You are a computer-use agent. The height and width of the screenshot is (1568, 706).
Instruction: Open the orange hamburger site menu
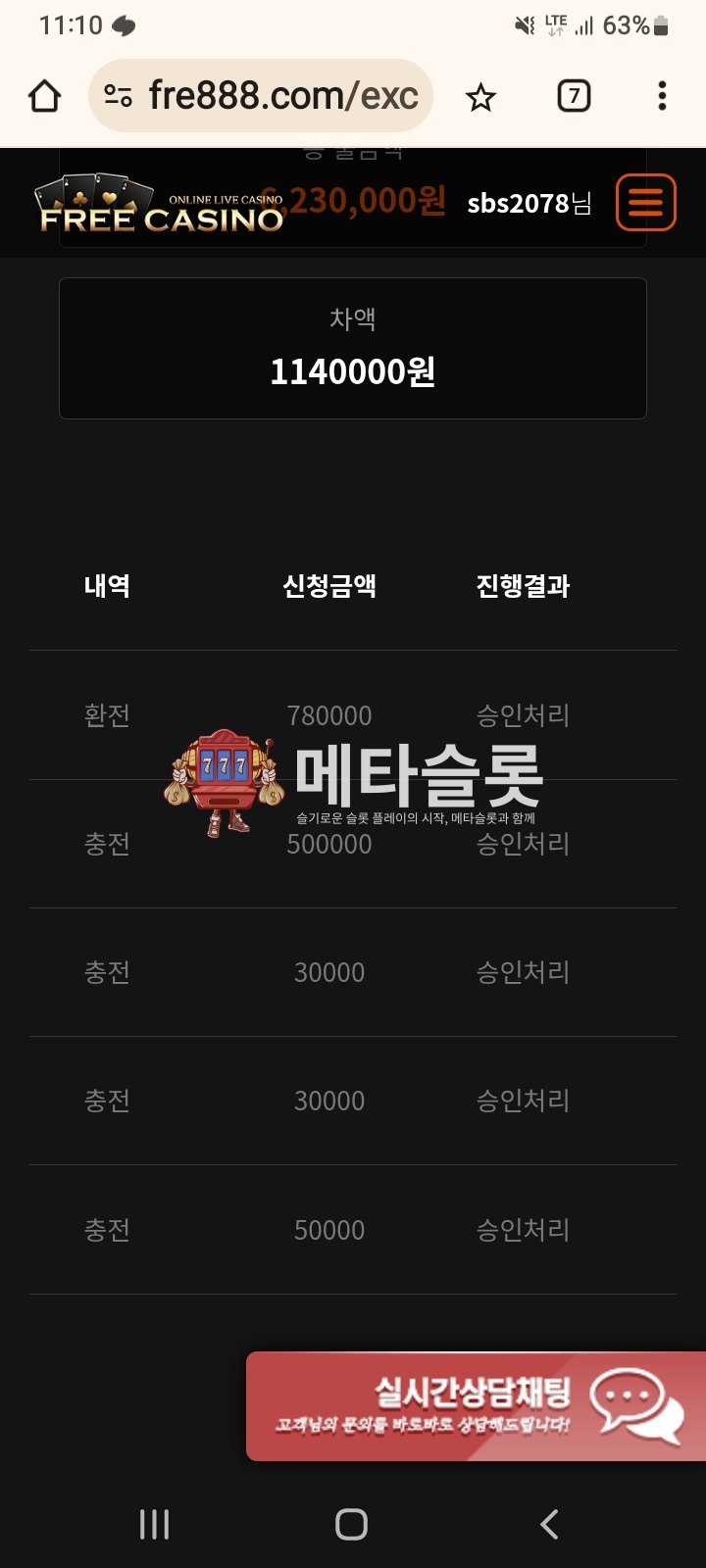coord(645,203)
